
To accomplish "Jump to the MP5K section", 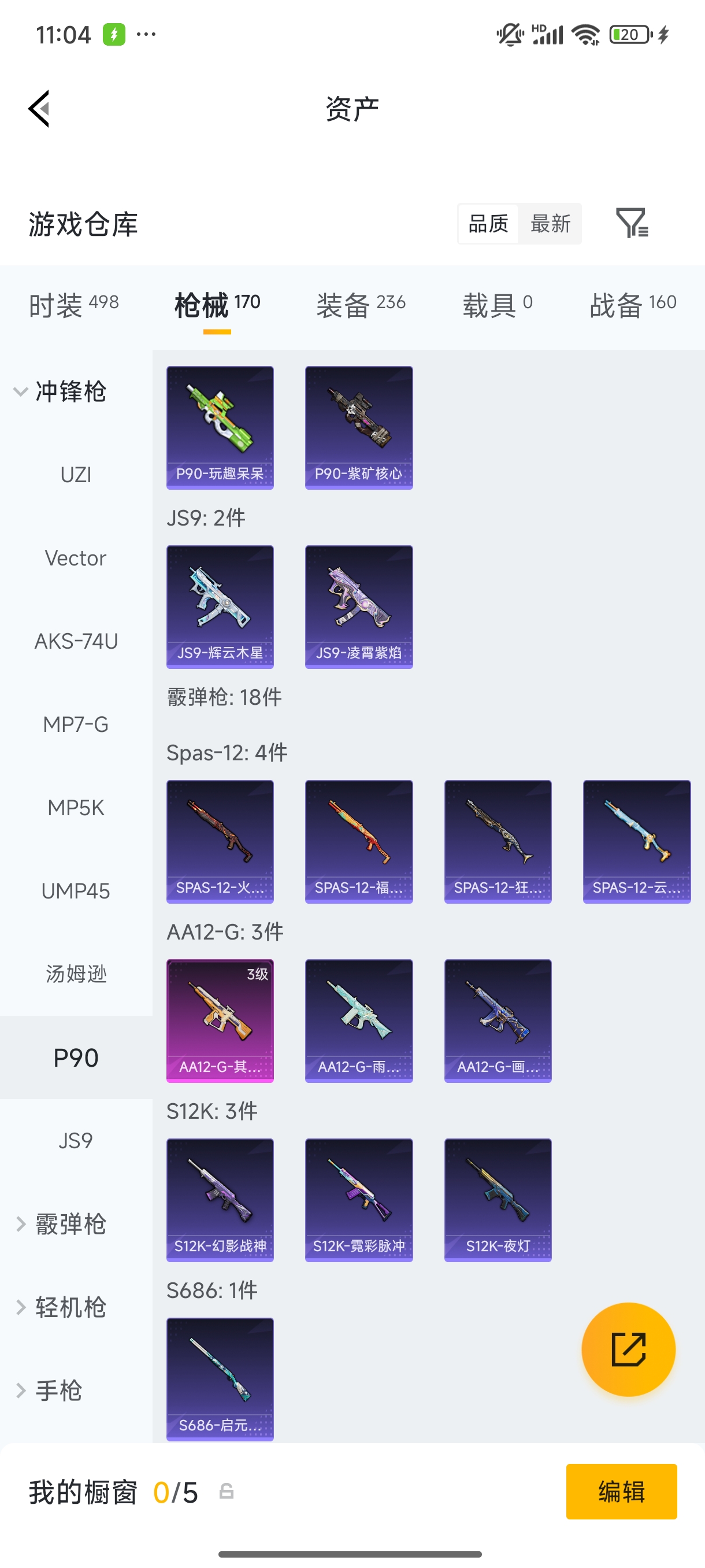I will pyautogui.click(x=76, y=808).
